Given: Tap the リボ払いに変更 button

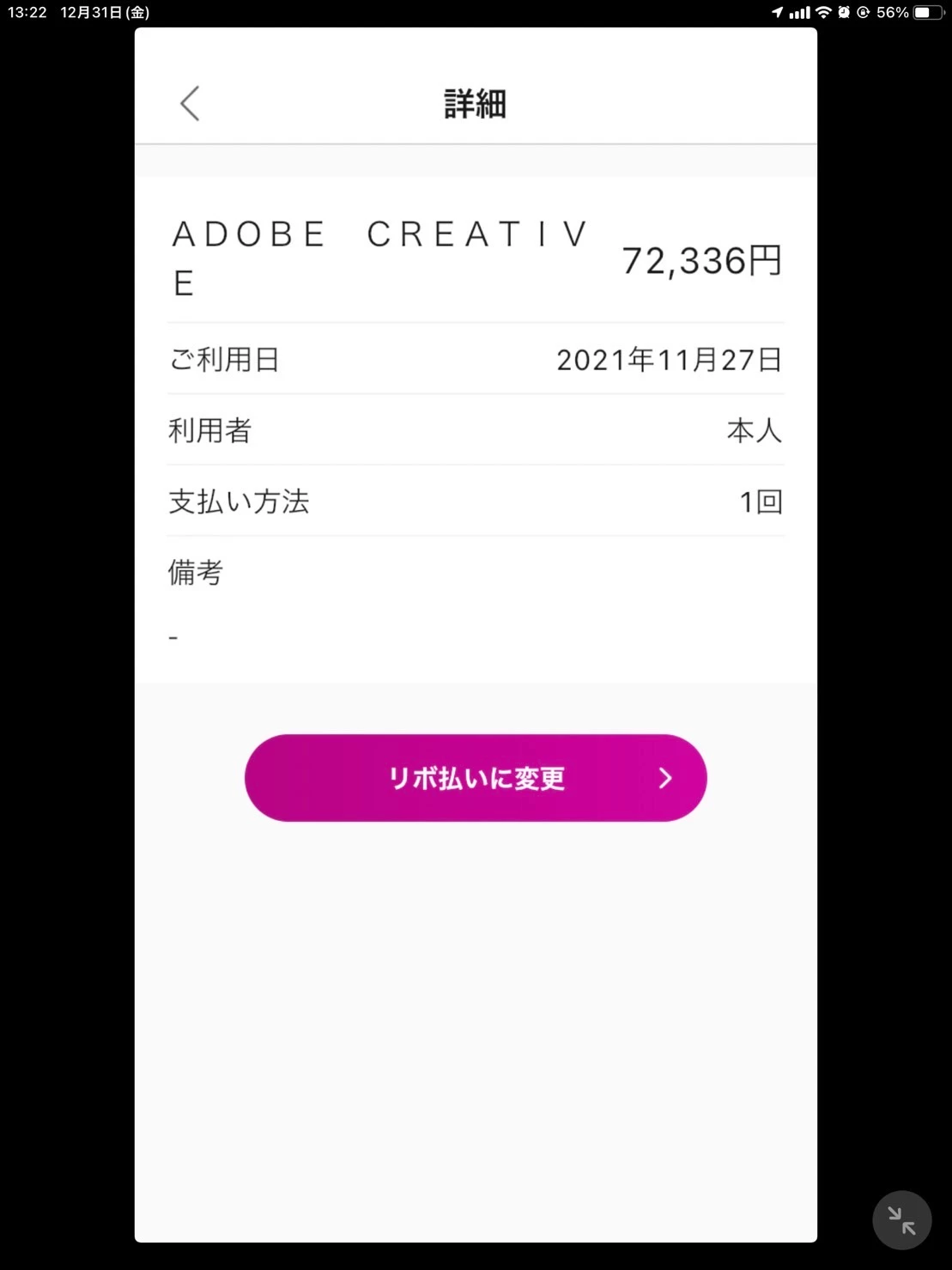Looking at the screenshot, I should 476,778.
